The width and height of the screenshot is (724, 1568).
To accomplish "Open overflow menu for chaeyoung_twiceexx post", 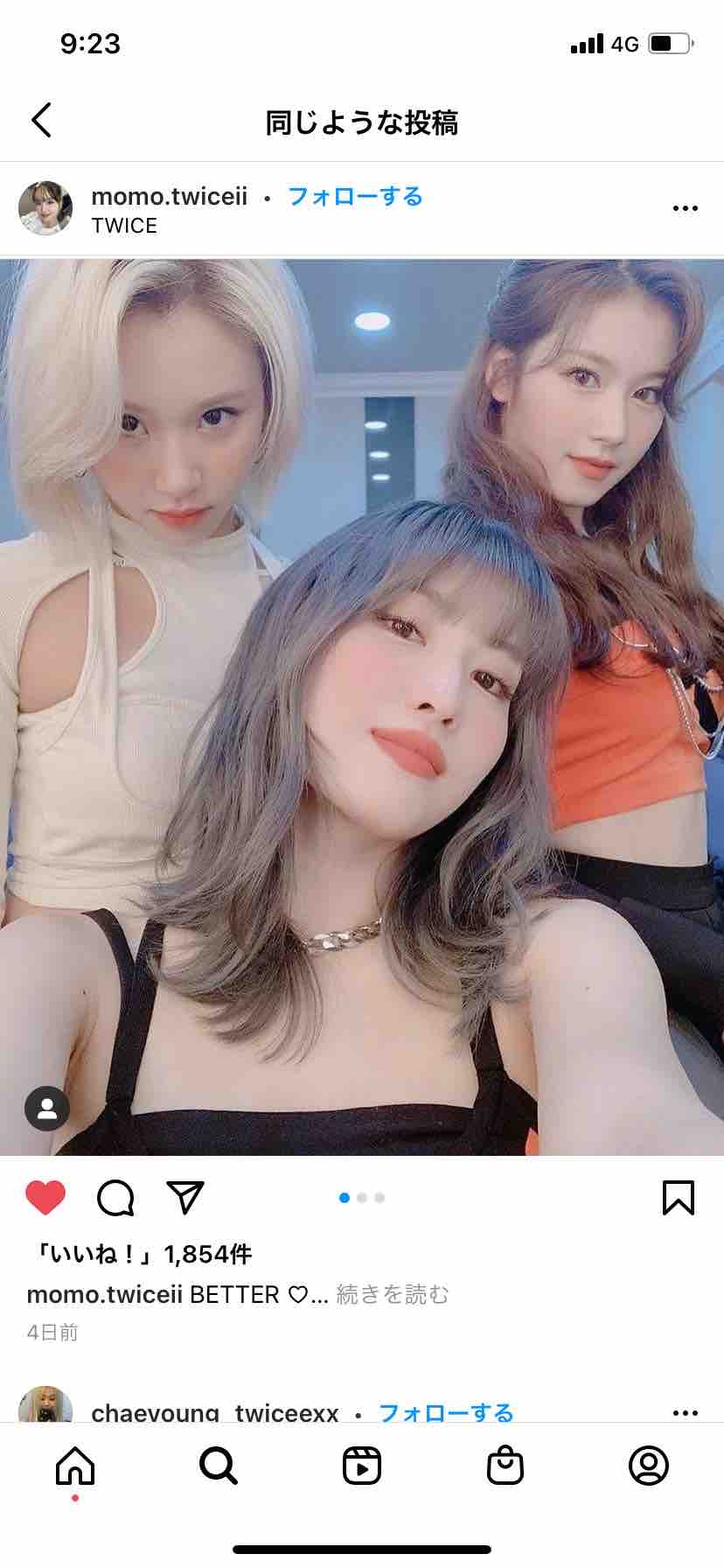I will [x=685, y=1412].
